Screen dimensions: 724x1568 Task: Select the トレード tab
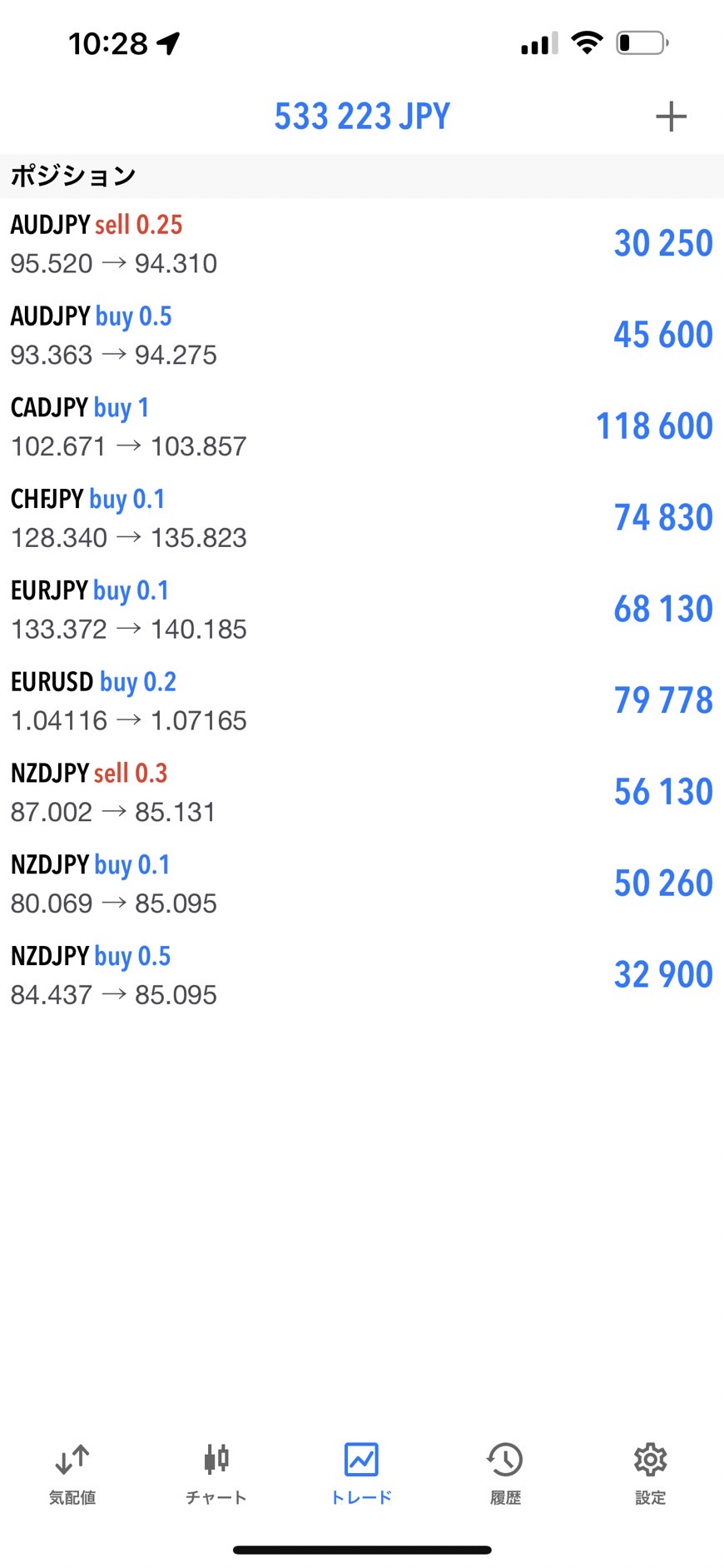pos(361,1474)
